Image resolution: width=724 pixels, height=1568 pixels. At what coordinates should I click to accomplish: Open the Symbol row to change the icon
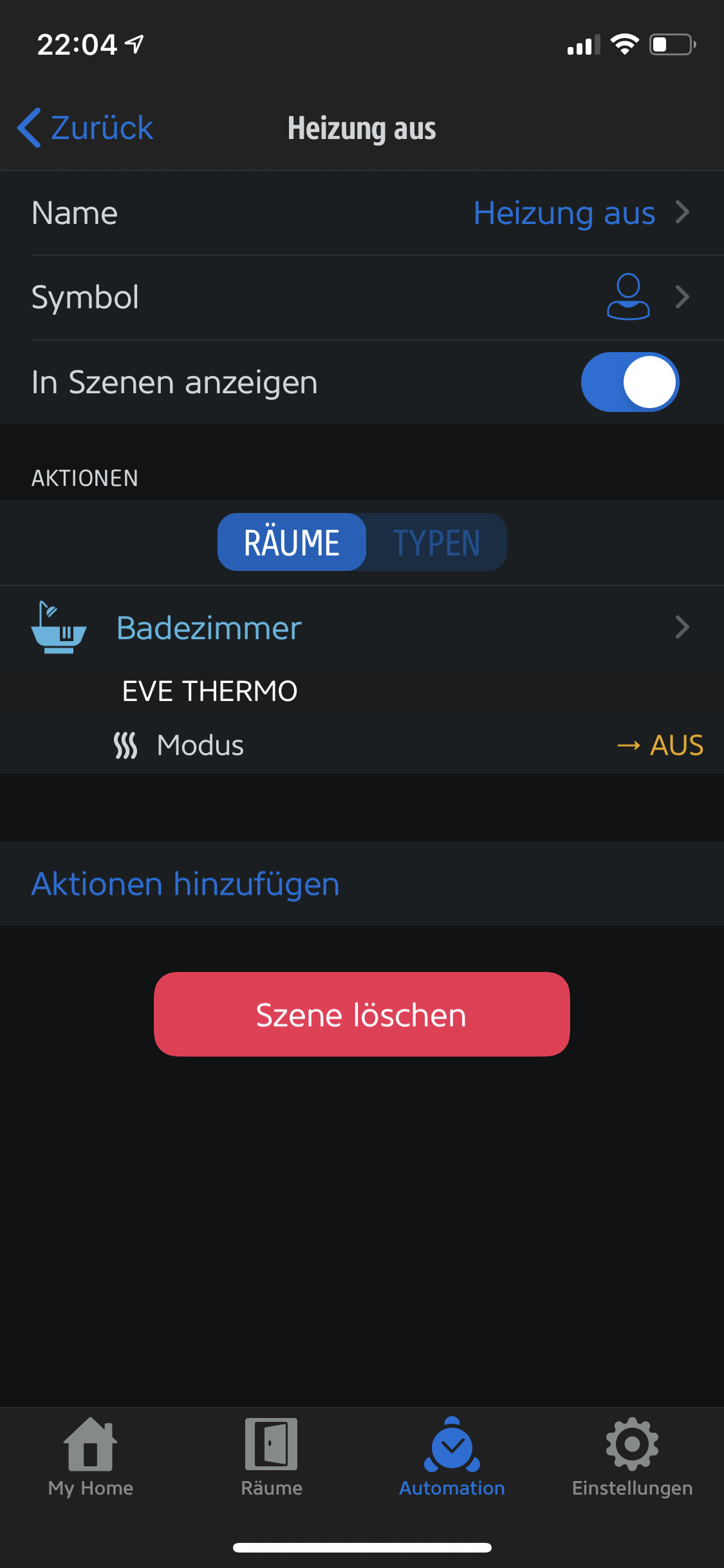coord(362,297)
